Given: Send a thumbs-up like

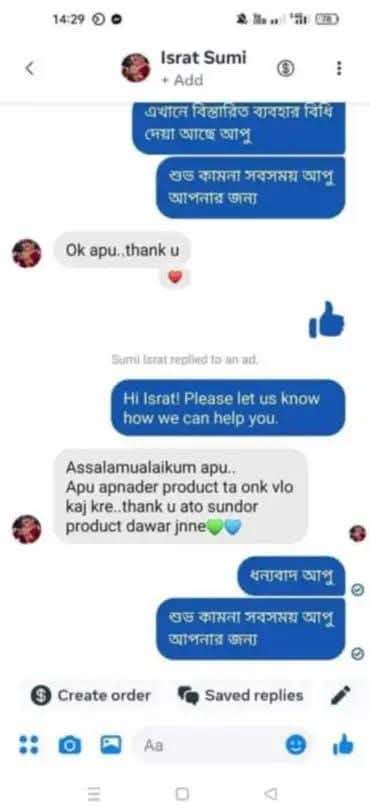Looking at the screenshot, I should (343, 744).
